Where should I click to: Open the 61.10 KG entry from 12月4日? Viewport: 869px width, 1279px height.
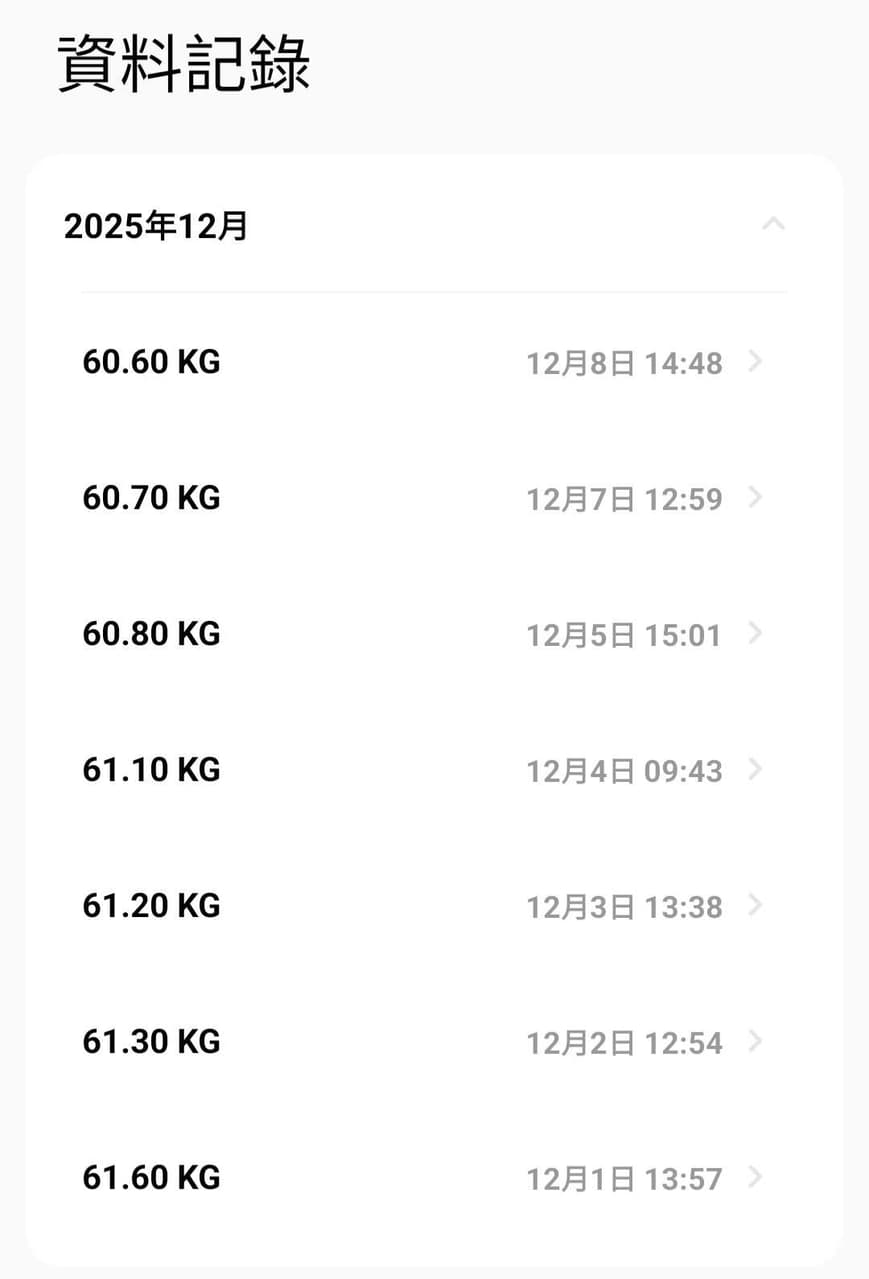pyautogui.click(x=433, y=770)
